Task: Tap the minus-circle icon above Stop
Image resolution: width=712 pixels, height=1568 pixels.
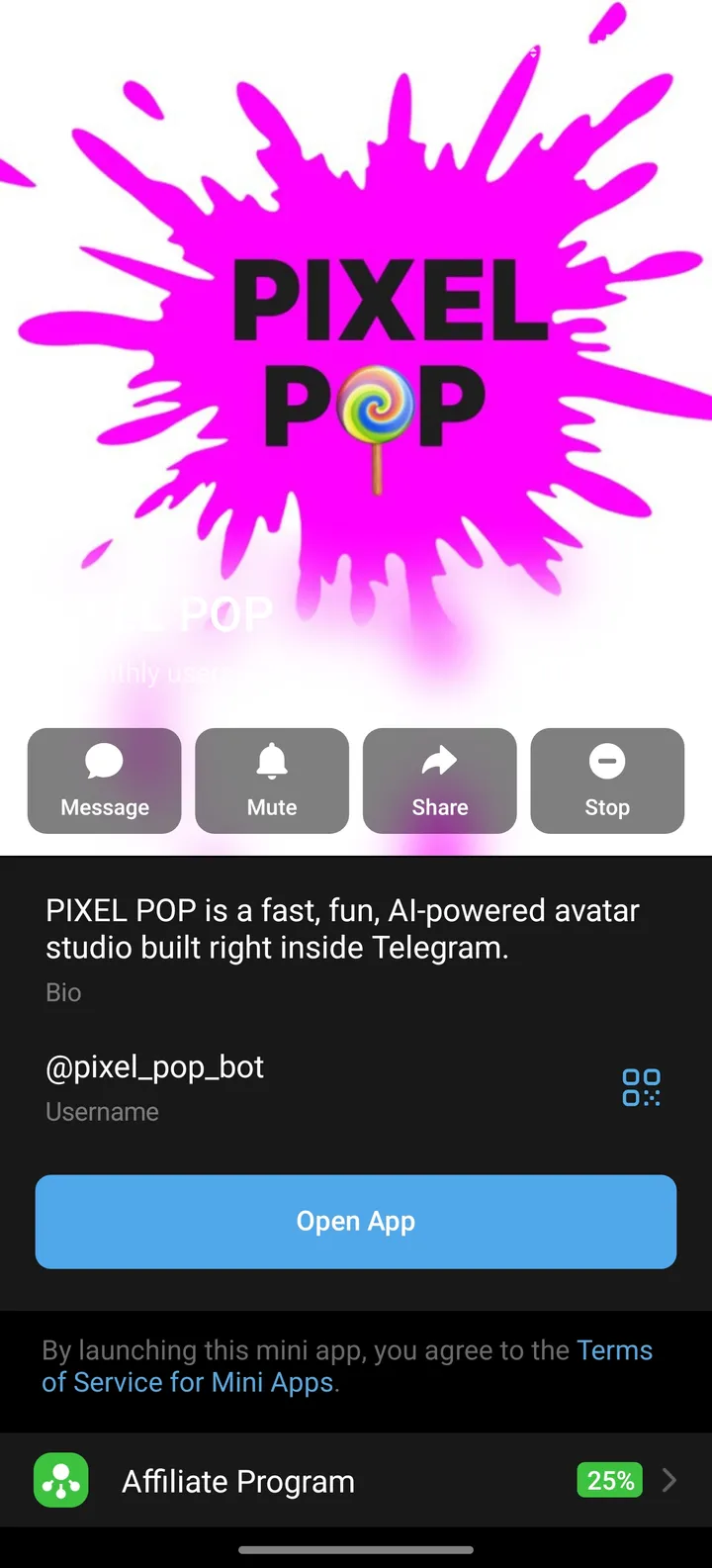Action: (606, 762)
